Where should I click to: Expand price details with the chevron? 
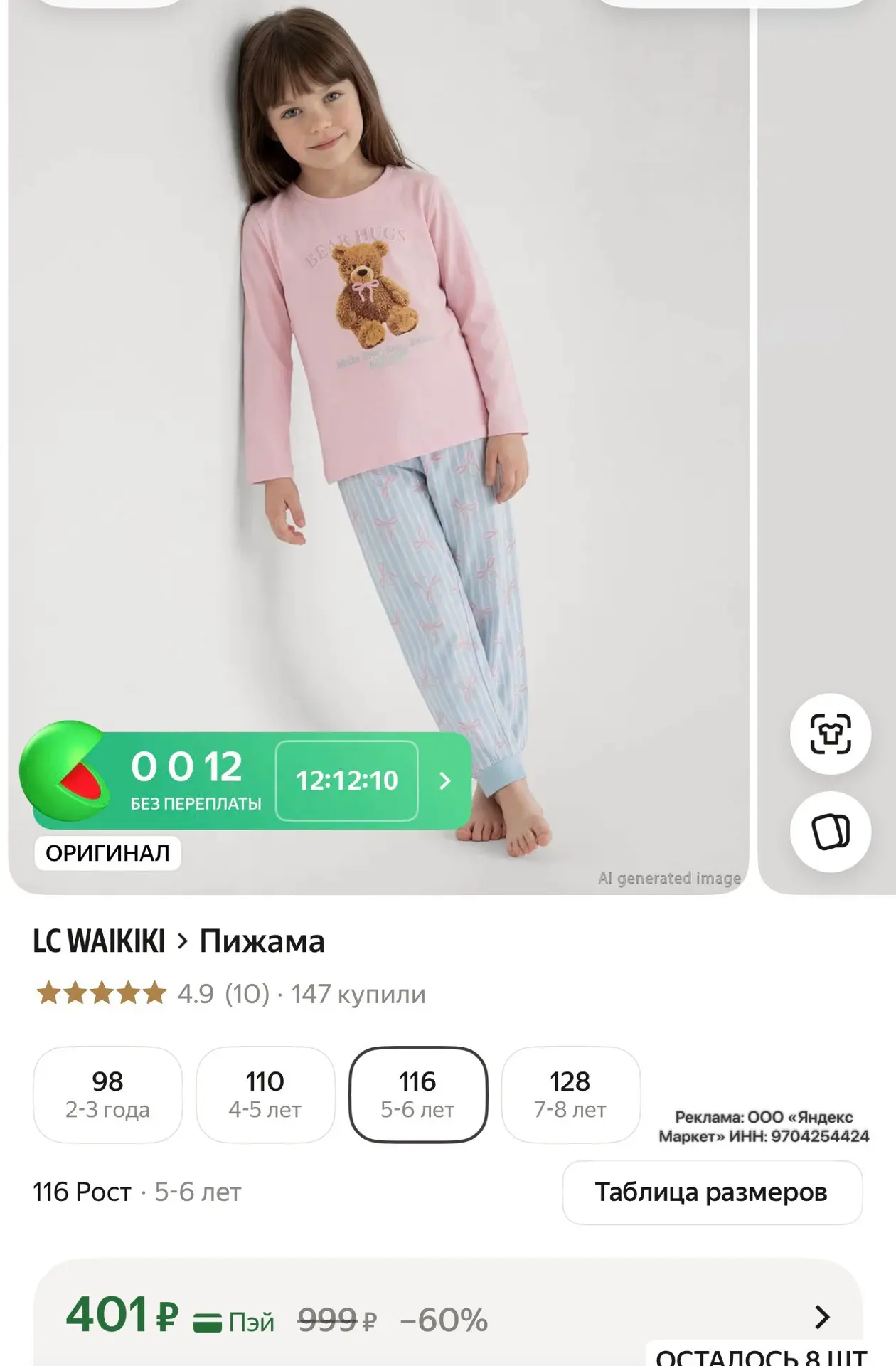pos(822,1317)
